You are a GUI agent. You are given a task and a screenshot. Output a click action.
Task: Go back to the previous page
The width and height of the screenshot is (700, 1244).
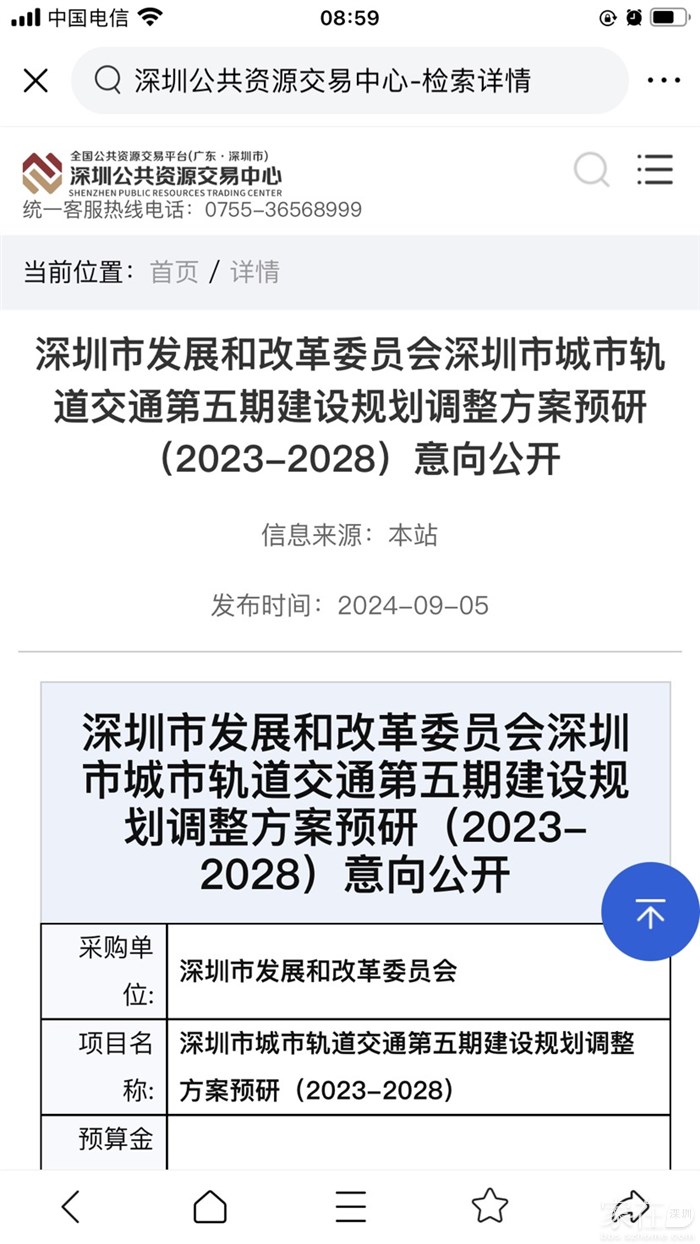point(70,1207)
